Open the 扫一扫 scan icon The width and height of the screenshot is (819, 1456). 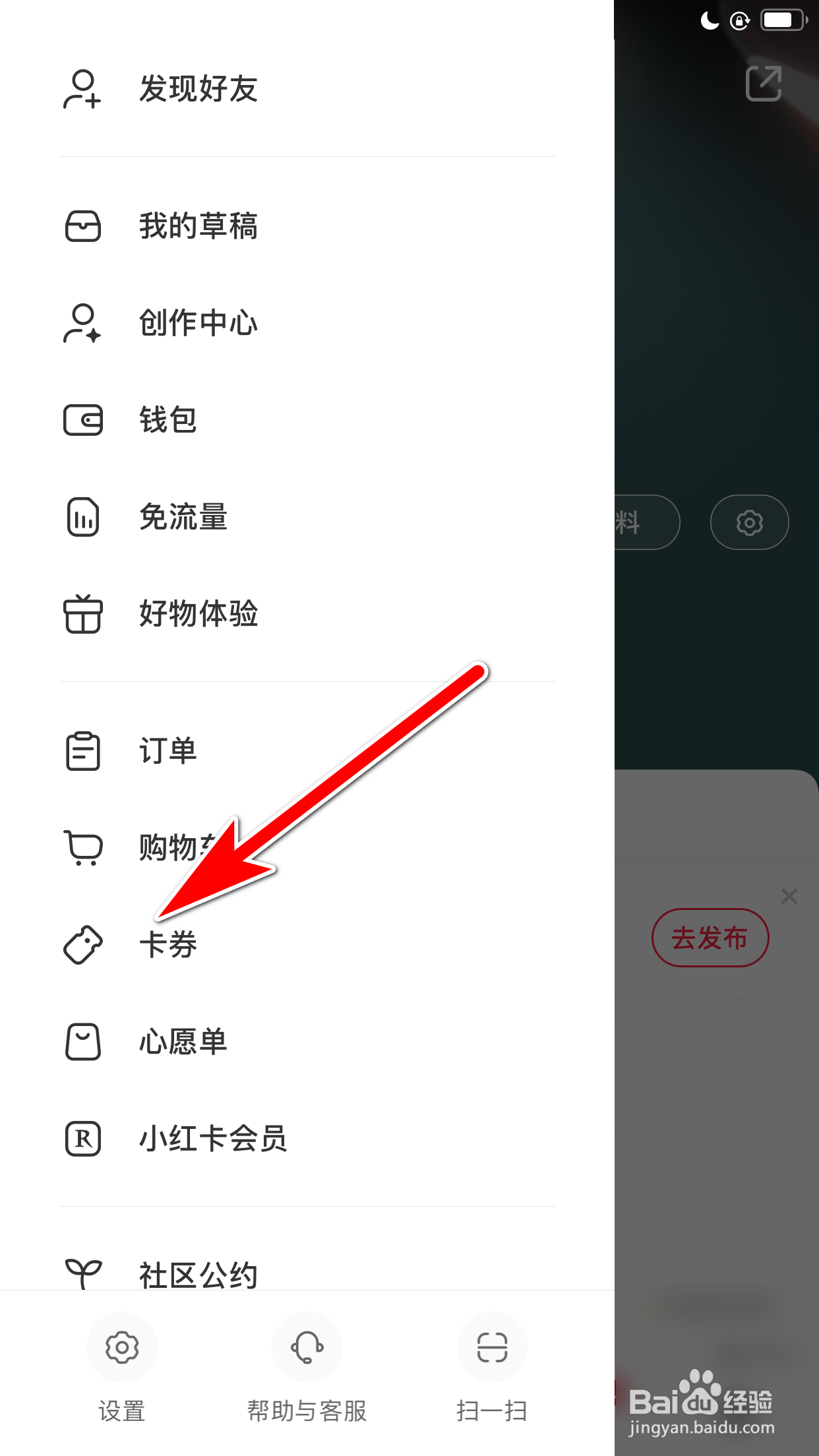tap(492, 1347)
